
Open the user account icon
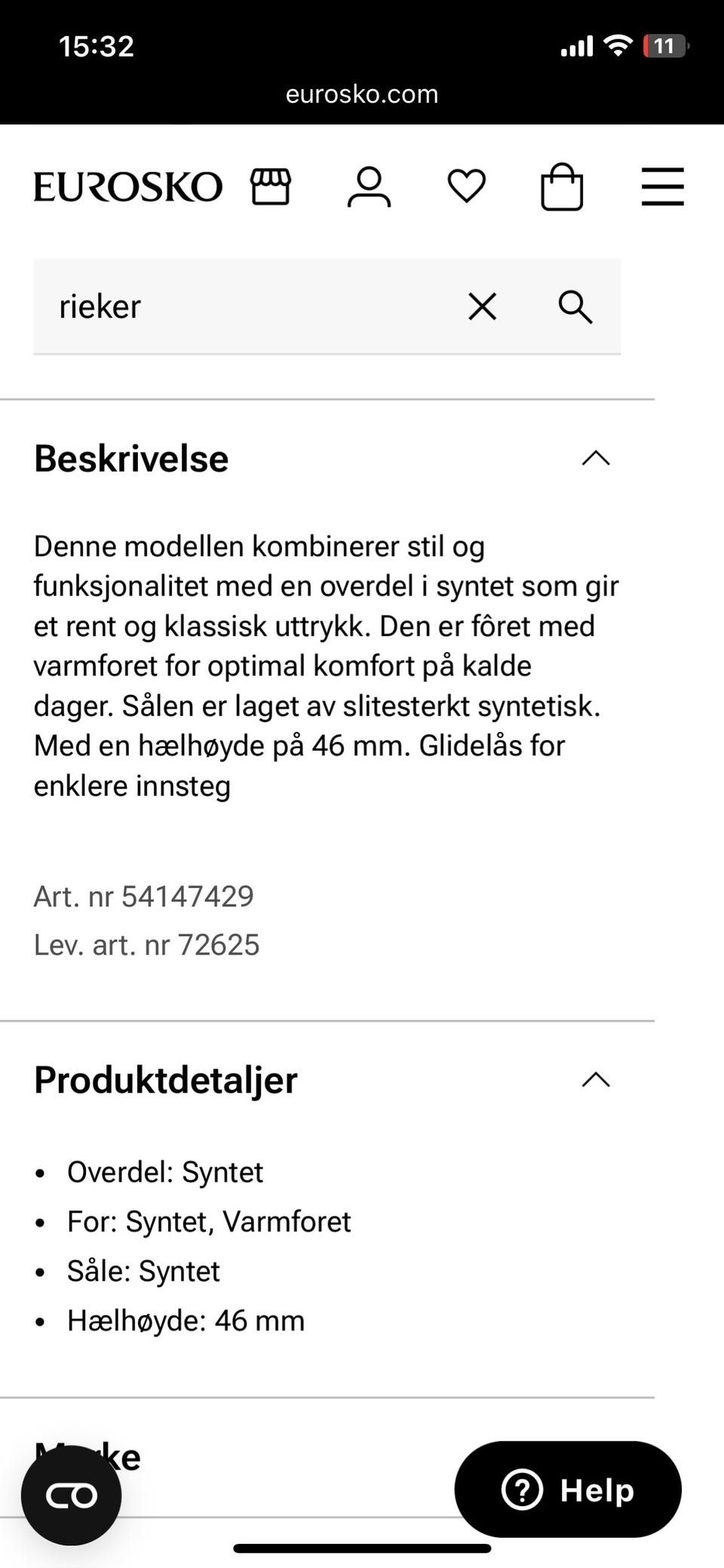coord(370,186)
